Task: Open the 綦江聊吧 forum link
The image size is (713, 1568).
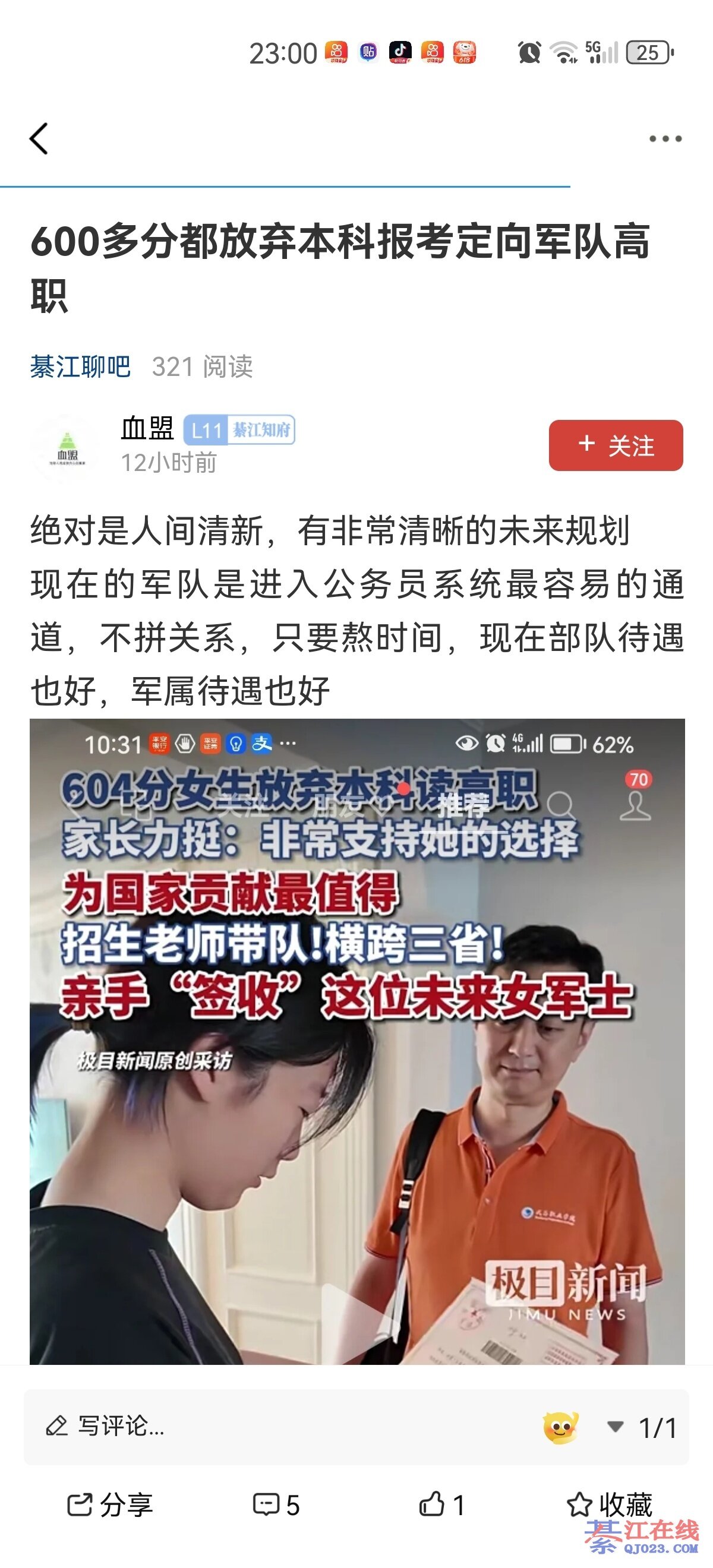Action: [80, 366]
